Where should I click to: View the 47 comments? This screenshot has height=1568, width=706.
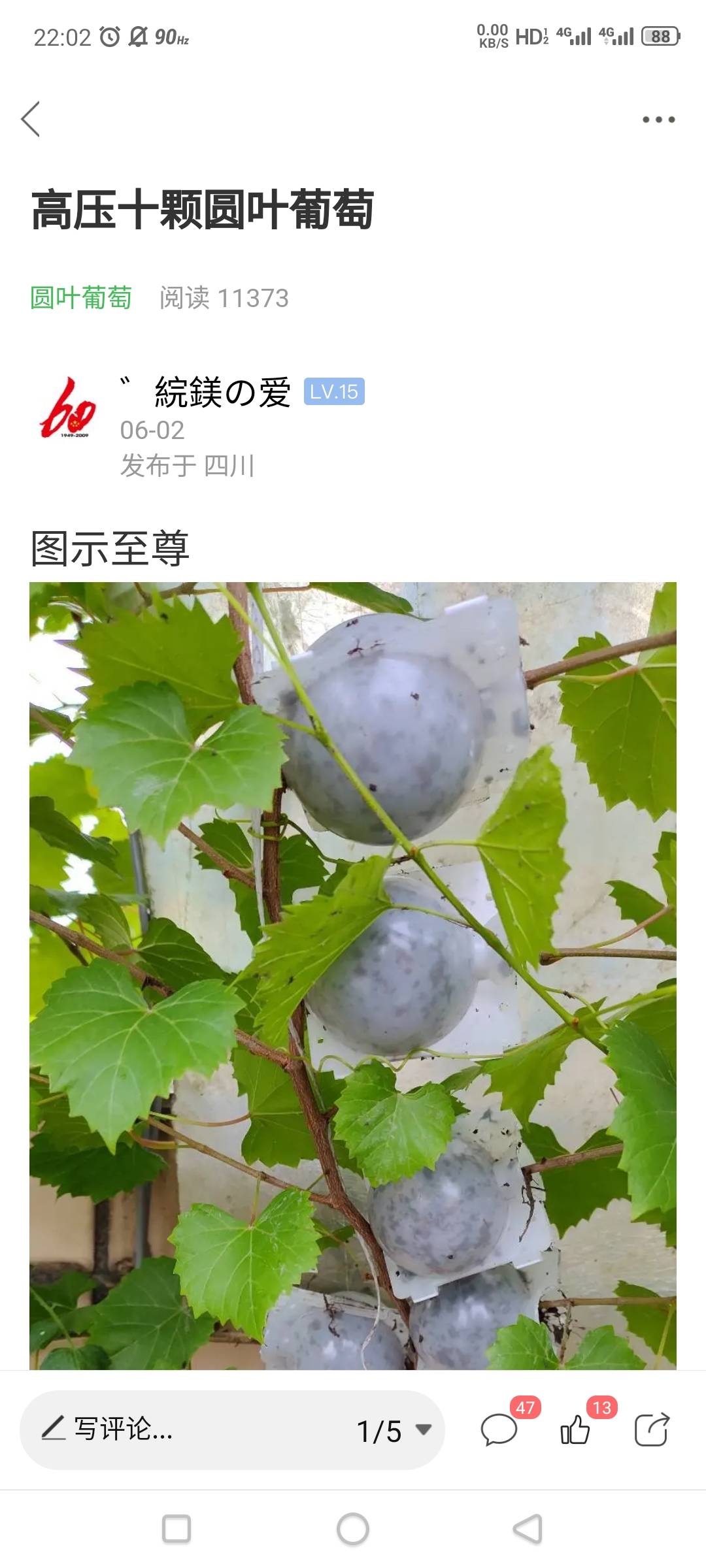click(x=499, y=1431)
